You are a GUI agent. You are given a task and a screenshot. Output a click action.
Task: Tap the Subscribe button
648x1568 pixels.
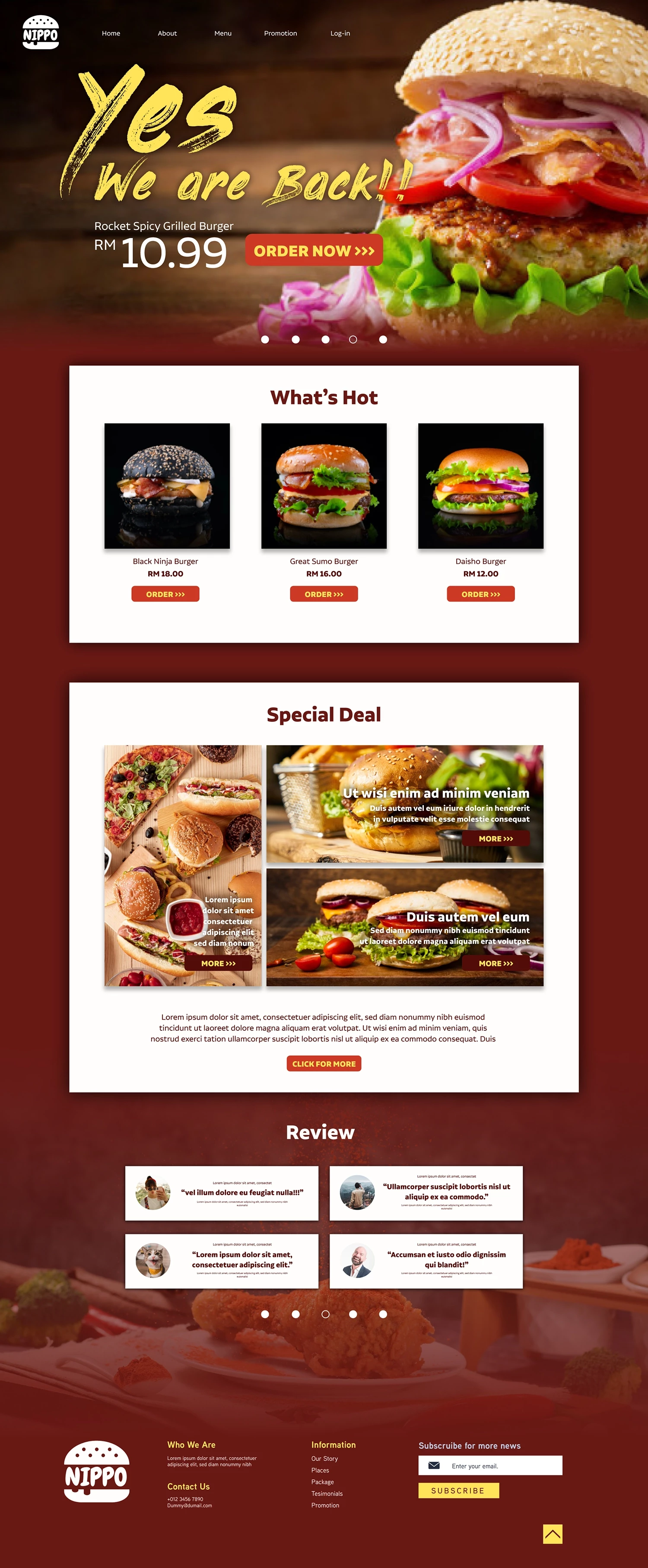[458, 1491]
